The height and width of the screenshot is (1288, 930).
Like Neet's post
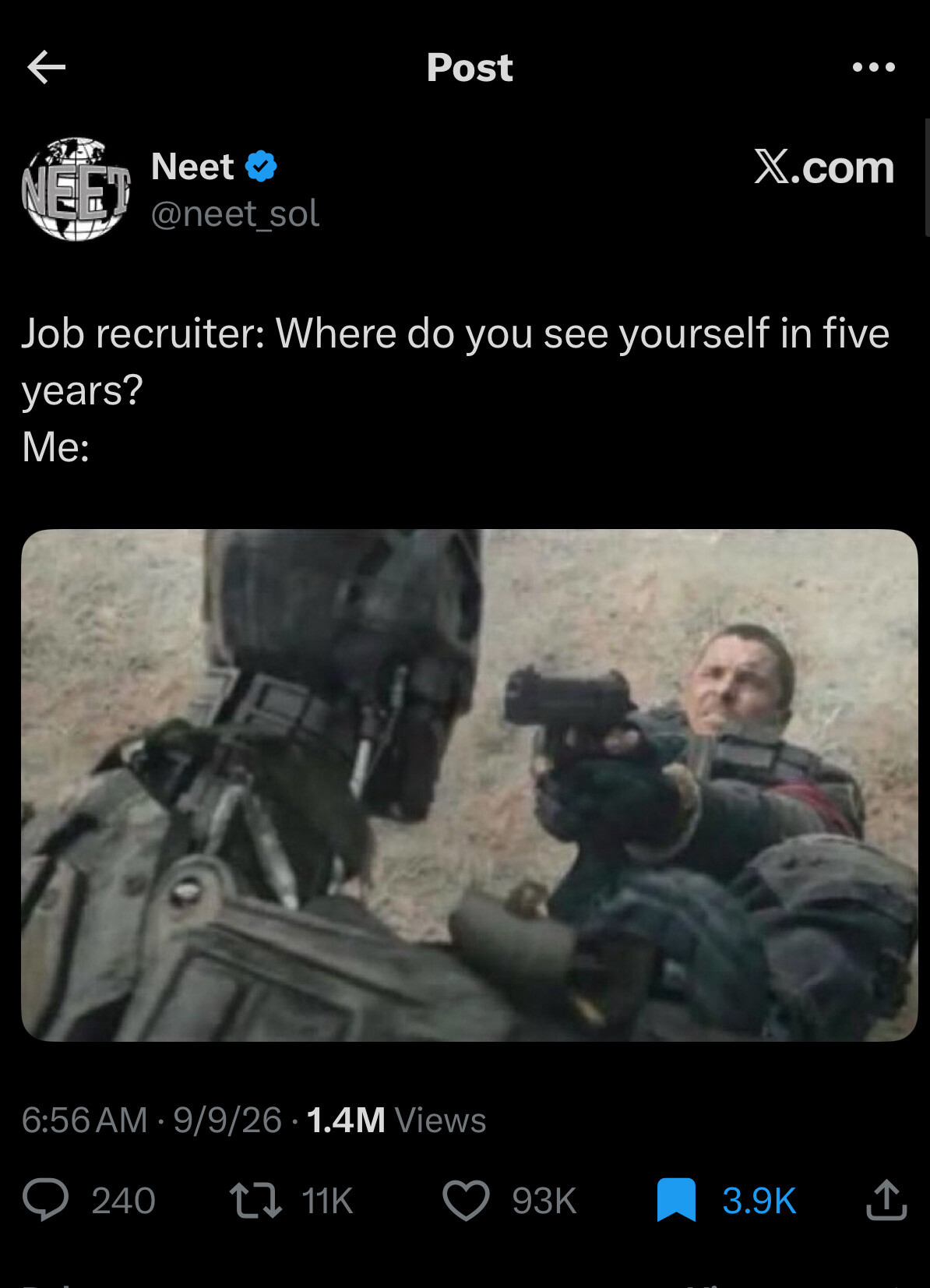tap(466, 1200)
